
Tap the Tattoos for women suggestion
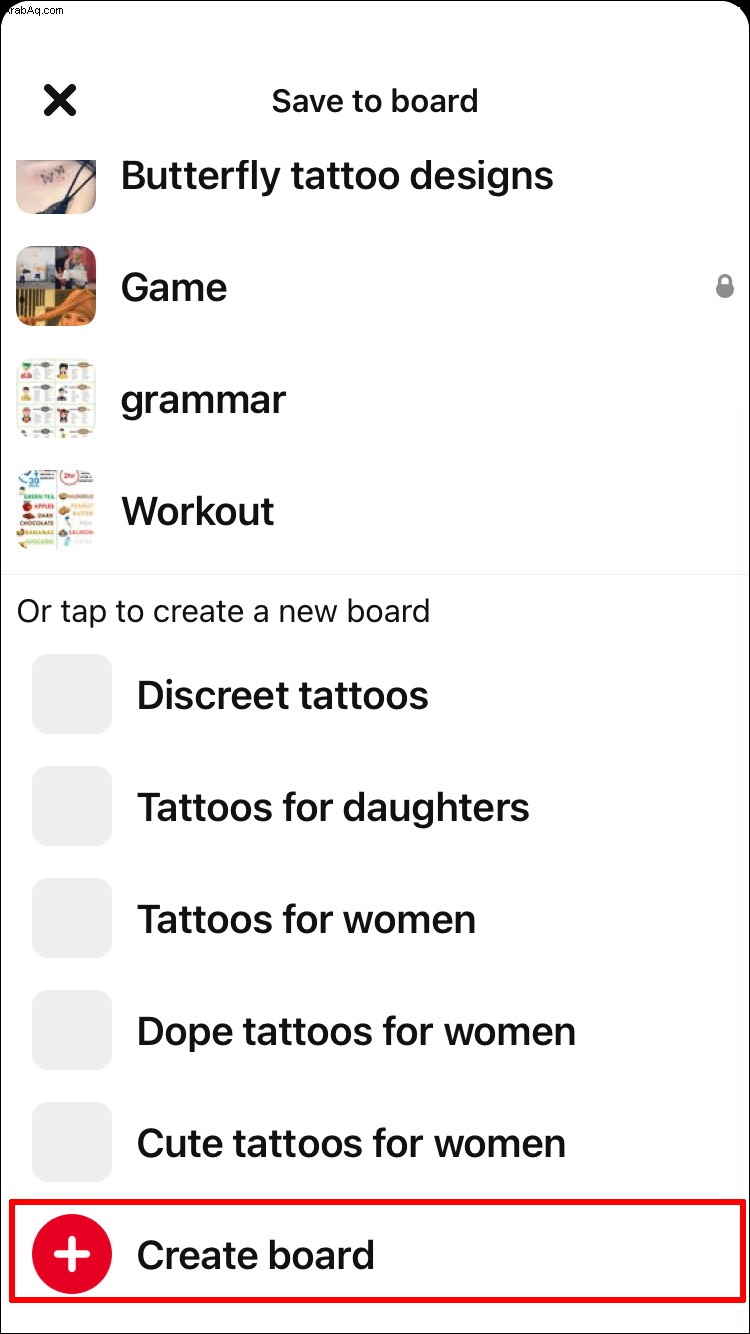305,919
